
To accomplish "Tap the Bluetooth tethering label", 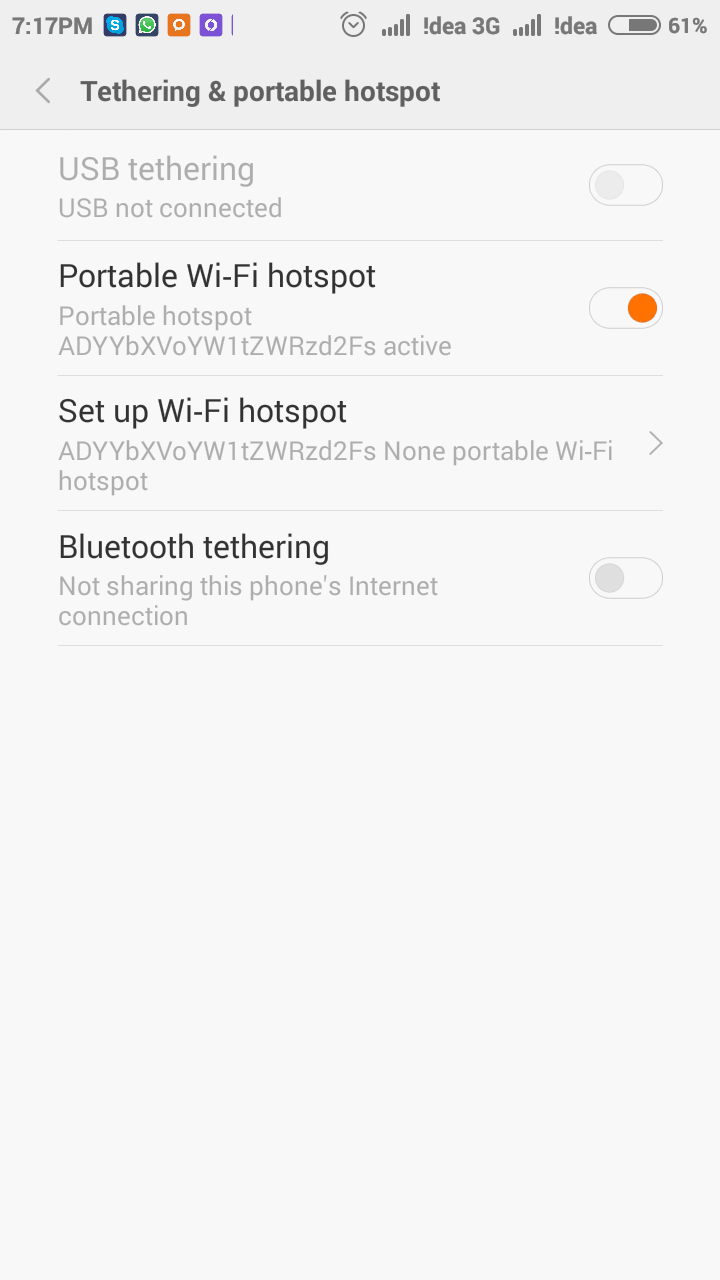I will pos(194,546).
